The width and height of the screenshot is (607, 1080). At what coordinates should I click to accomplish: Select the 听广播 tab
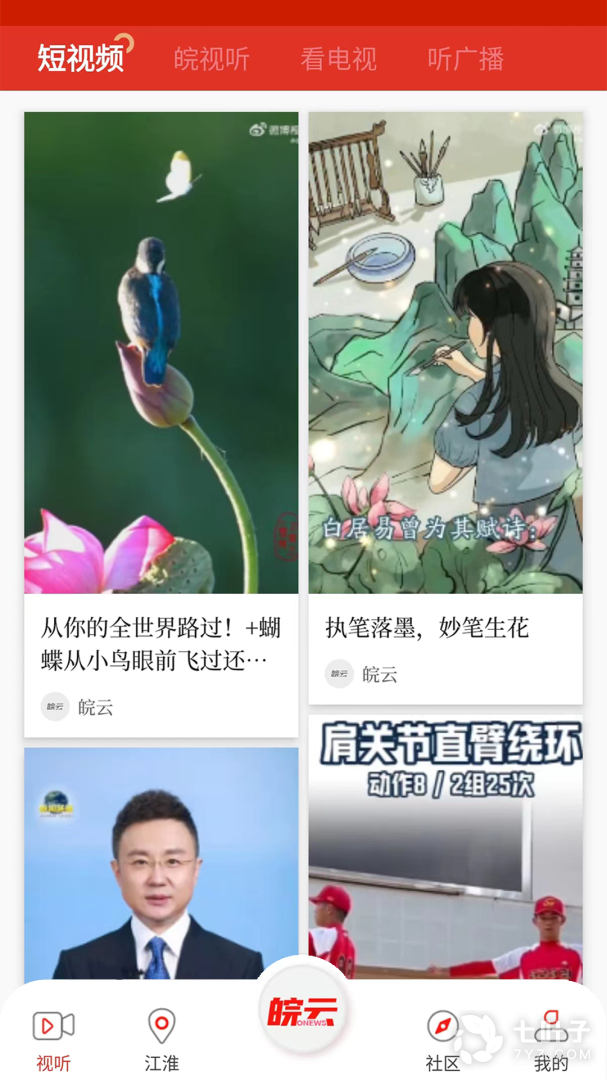click(x=465, y=59)
